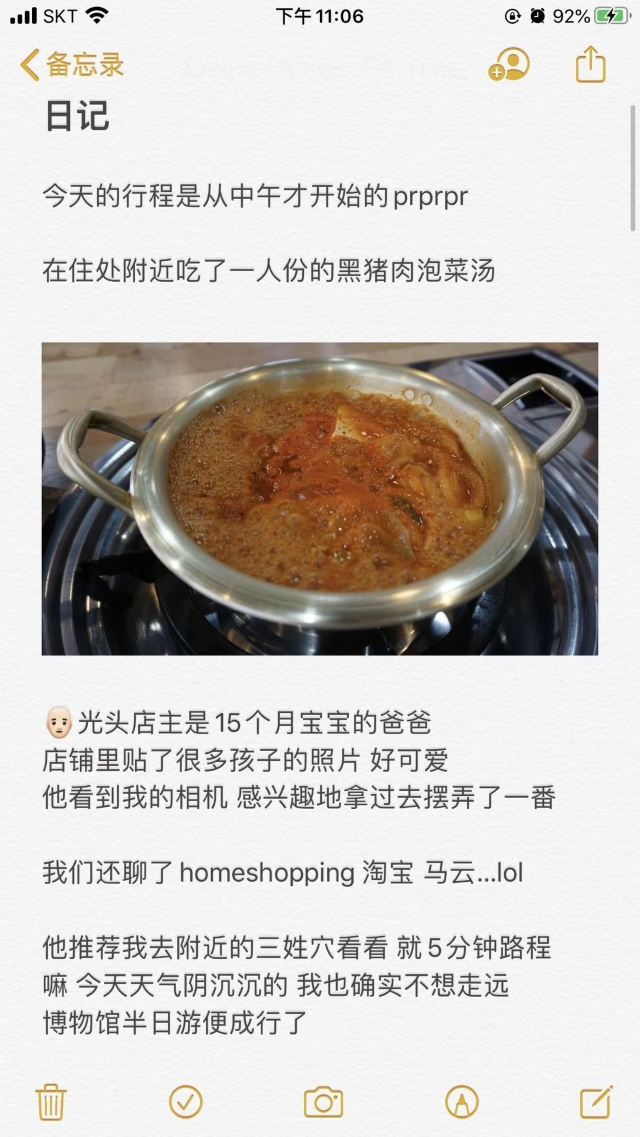Viewport: 640px width, 1137px height.
Task: Start drawing with the markup pen
Action: click(x=461, y=1102)
